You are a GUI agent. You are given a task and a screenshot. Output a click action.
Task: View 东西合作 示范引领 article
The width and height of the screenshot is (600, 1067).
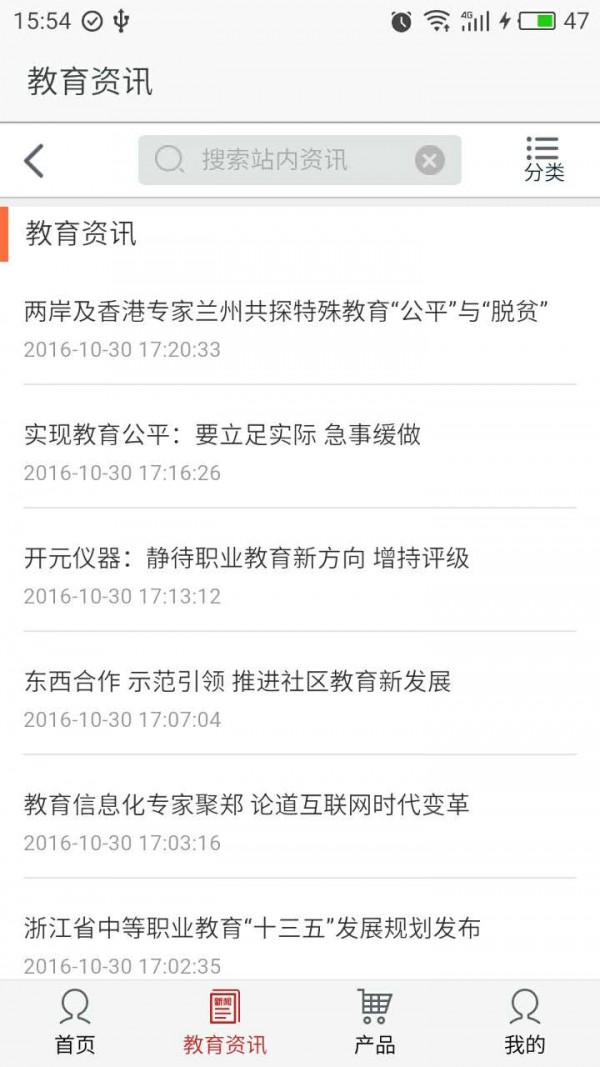tap(238, 682)
